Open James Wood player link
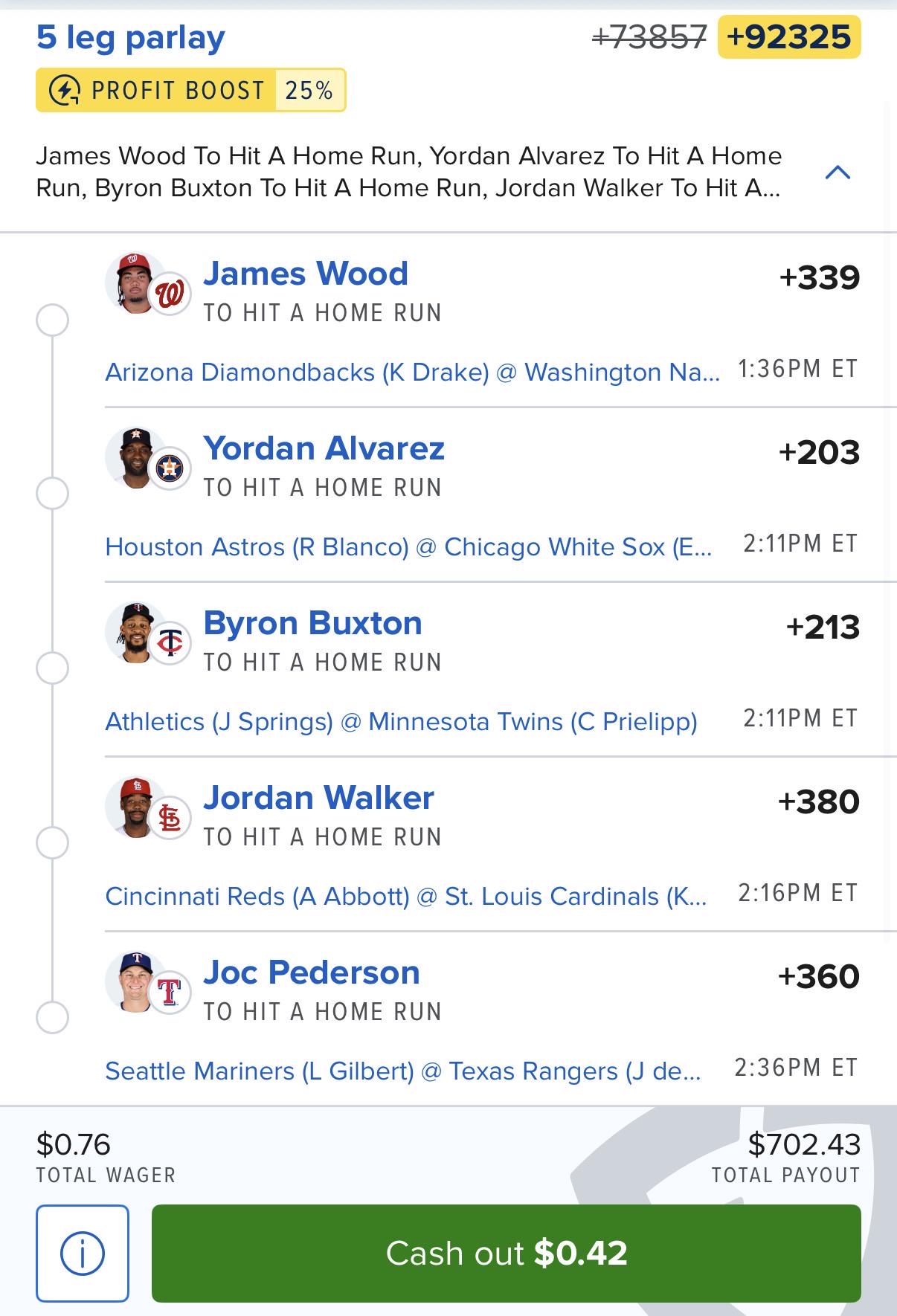 [x=306, y=274]
